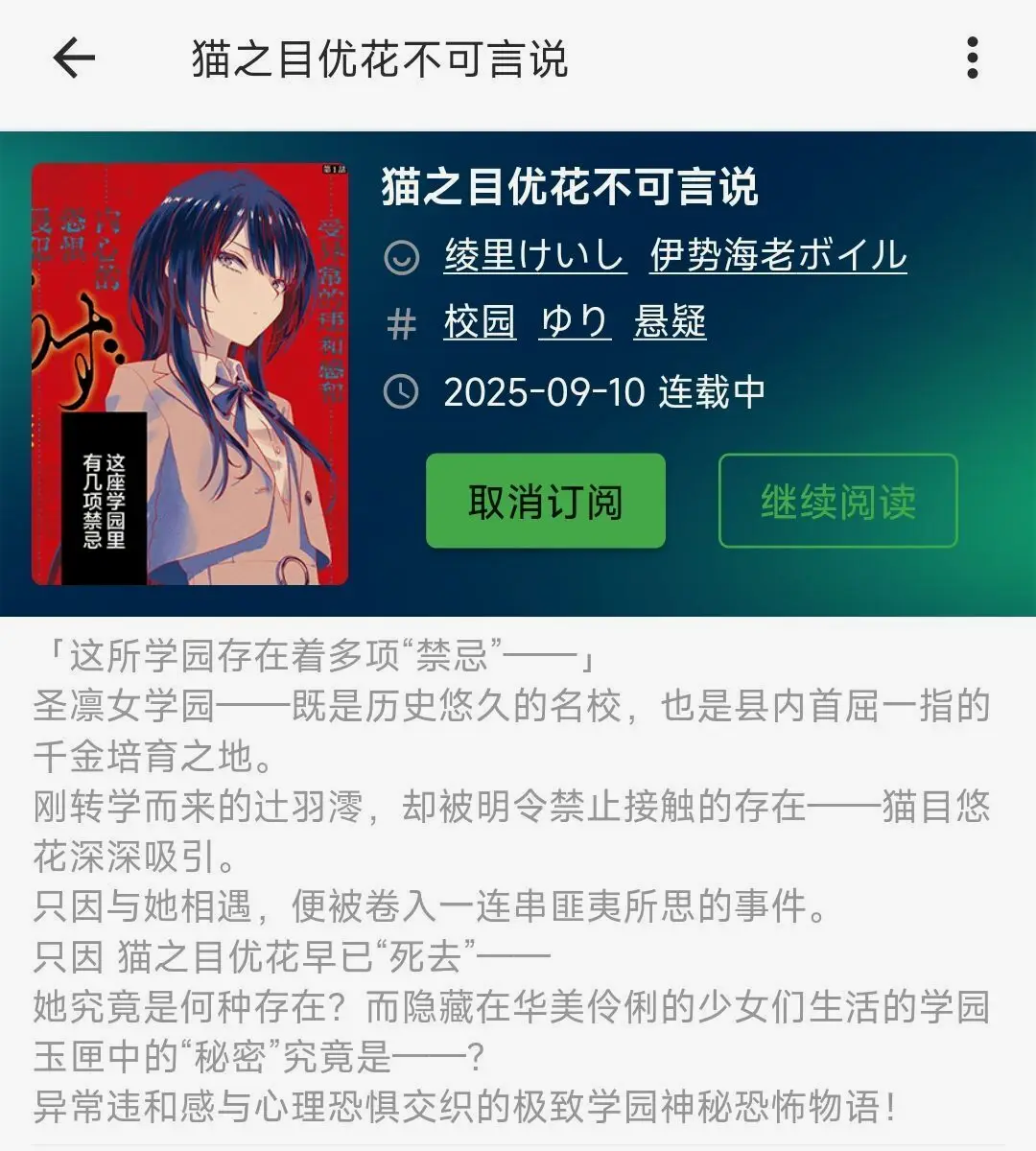
Task: Open author link 伊势海老ボイル
Action: 778,255
